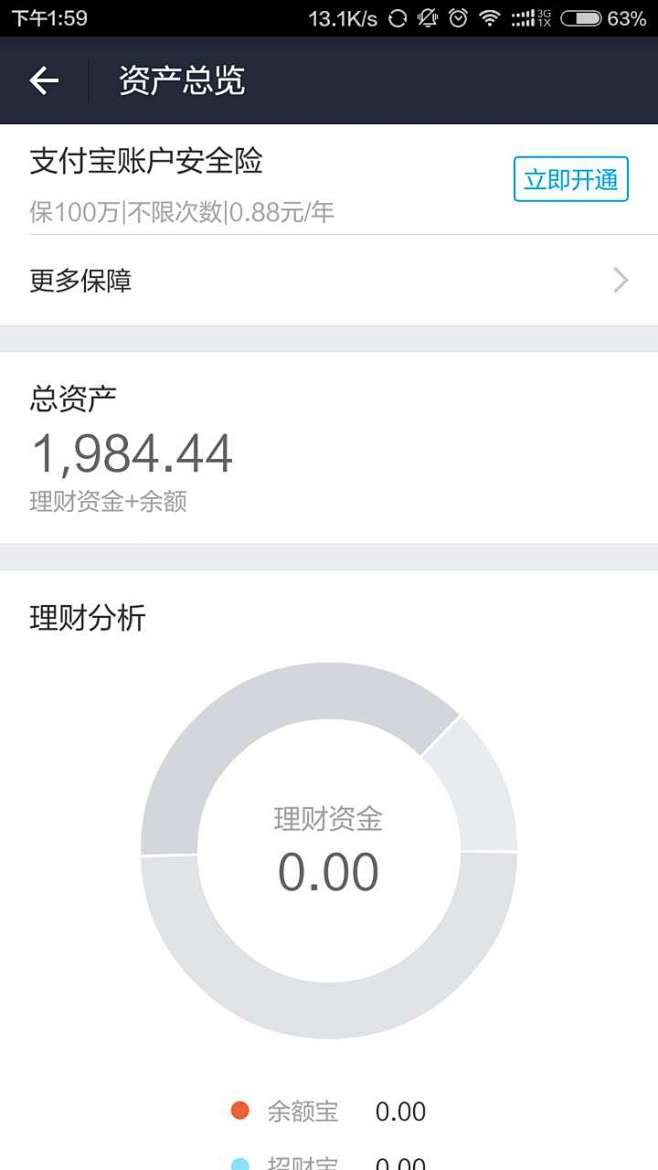
Task: Tap 立即开通 for account insurance
Action: (x=570, y=180)
